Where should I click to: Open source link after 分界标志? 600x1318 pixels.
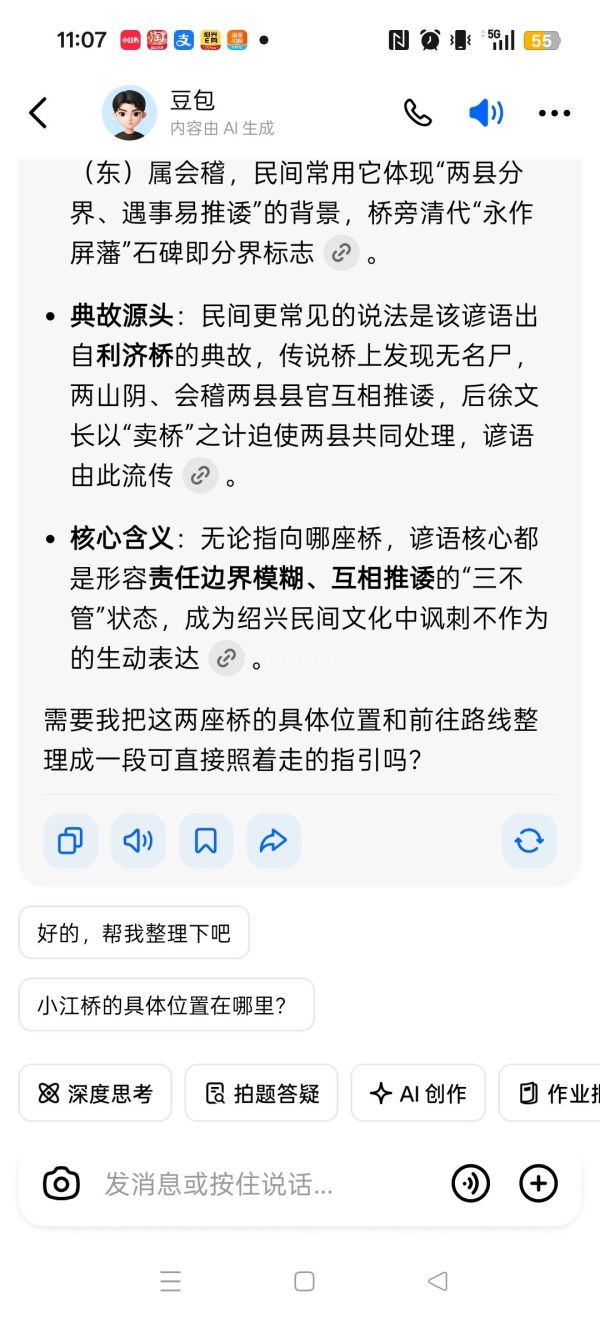click(x=341, y=252)
